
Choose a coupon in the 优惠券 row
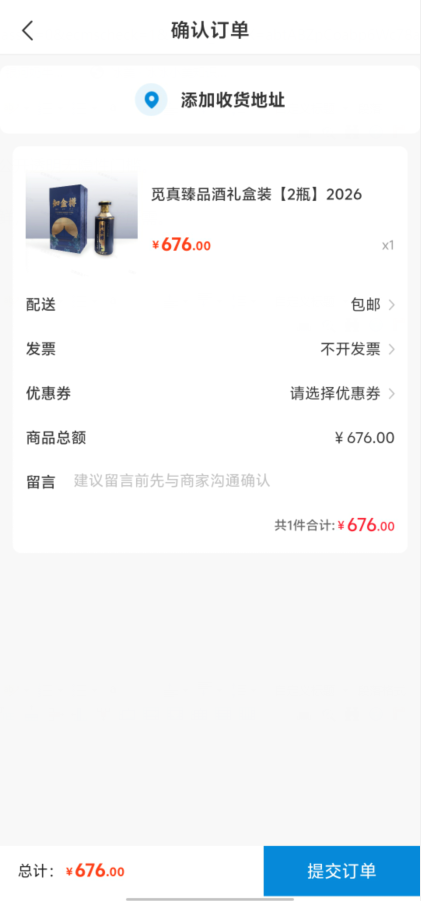pyautogui.click(x=210, y=394)
